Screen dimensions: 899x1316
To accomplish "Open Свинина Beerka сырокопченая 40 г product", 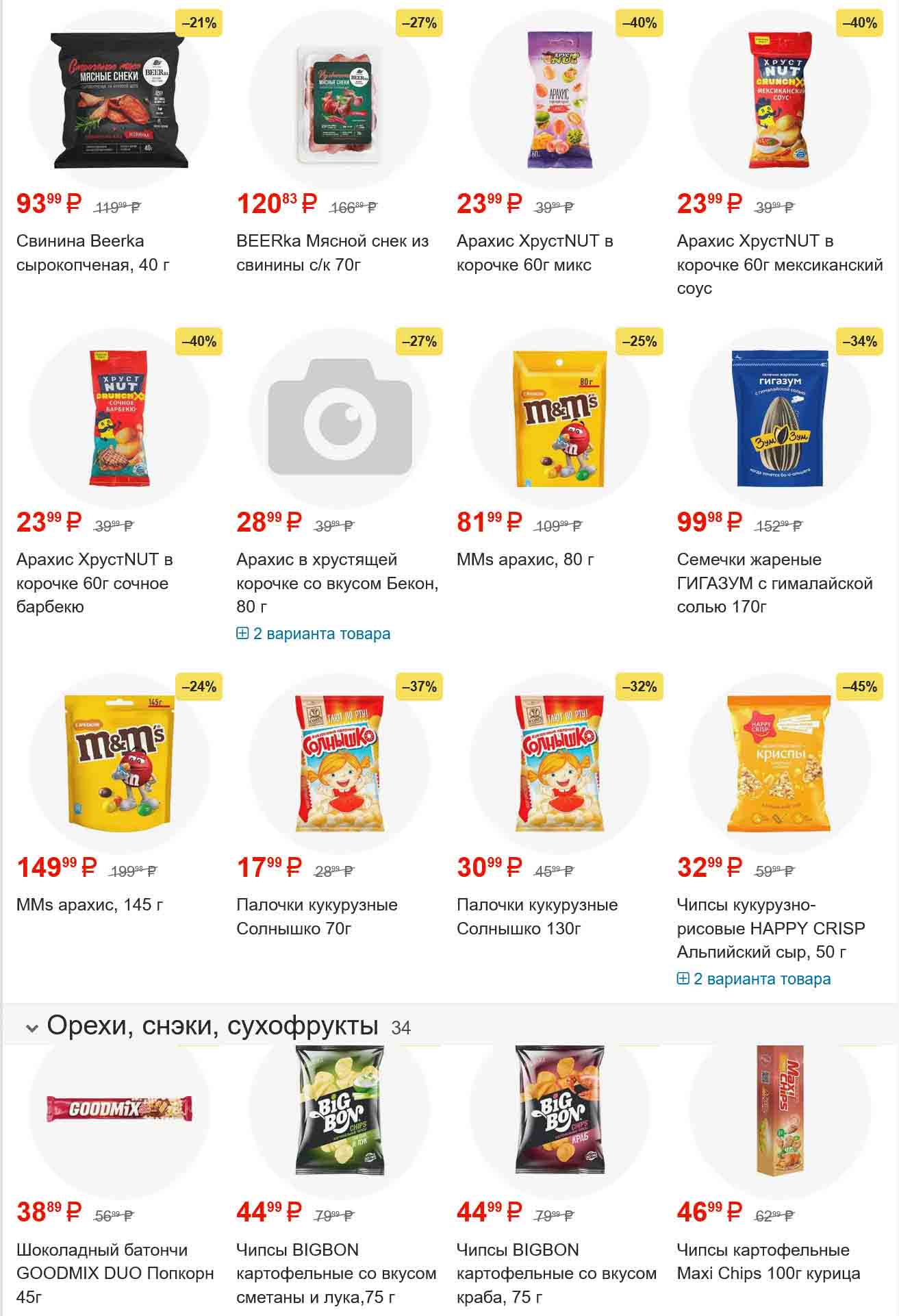I will [80, 253].
